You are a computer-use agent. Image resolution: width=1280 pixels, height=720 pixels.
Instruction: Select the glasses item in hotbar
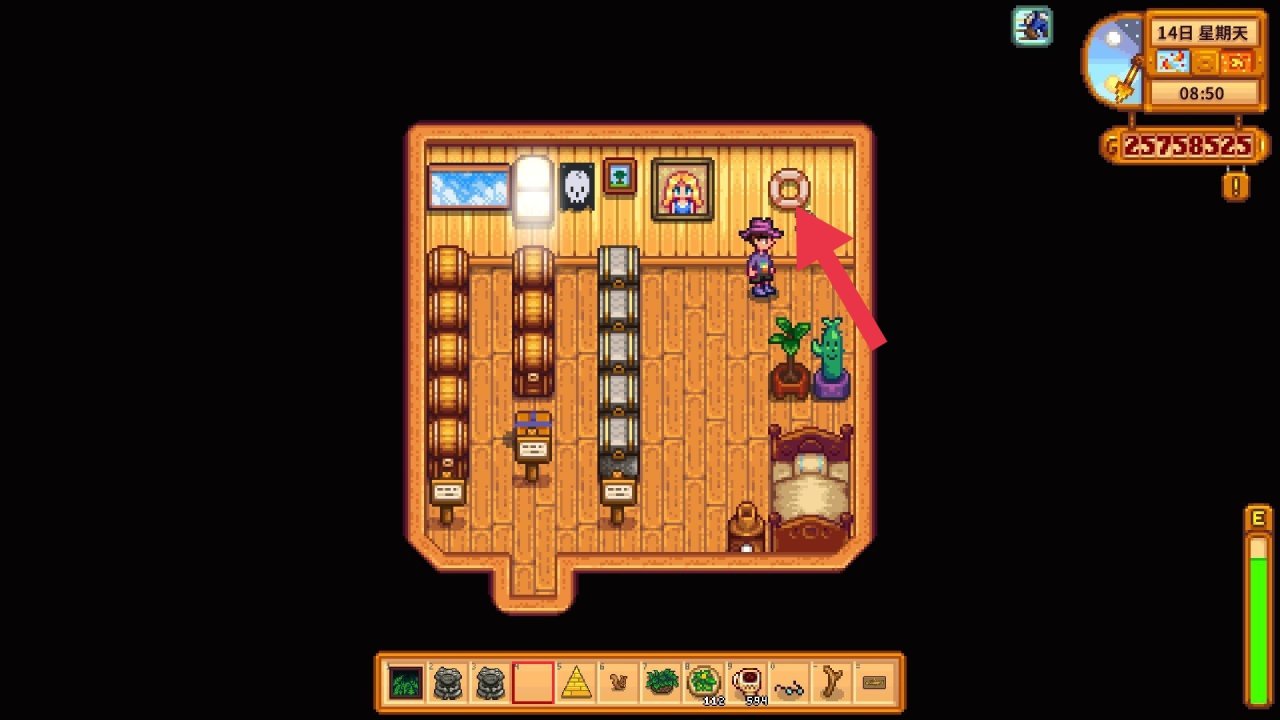pos(789,683)
